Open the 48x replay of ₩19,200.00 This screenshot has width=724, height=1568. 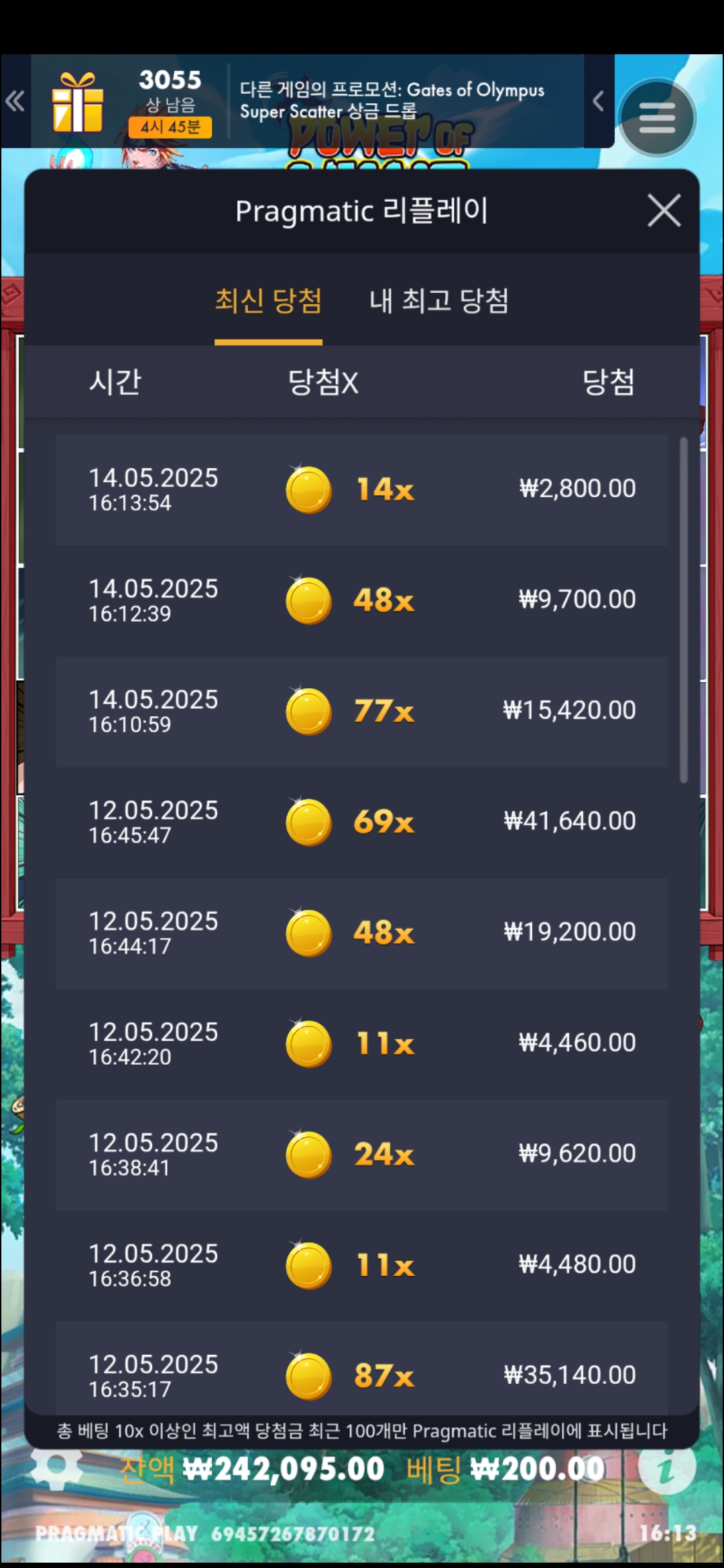[361, 933]
